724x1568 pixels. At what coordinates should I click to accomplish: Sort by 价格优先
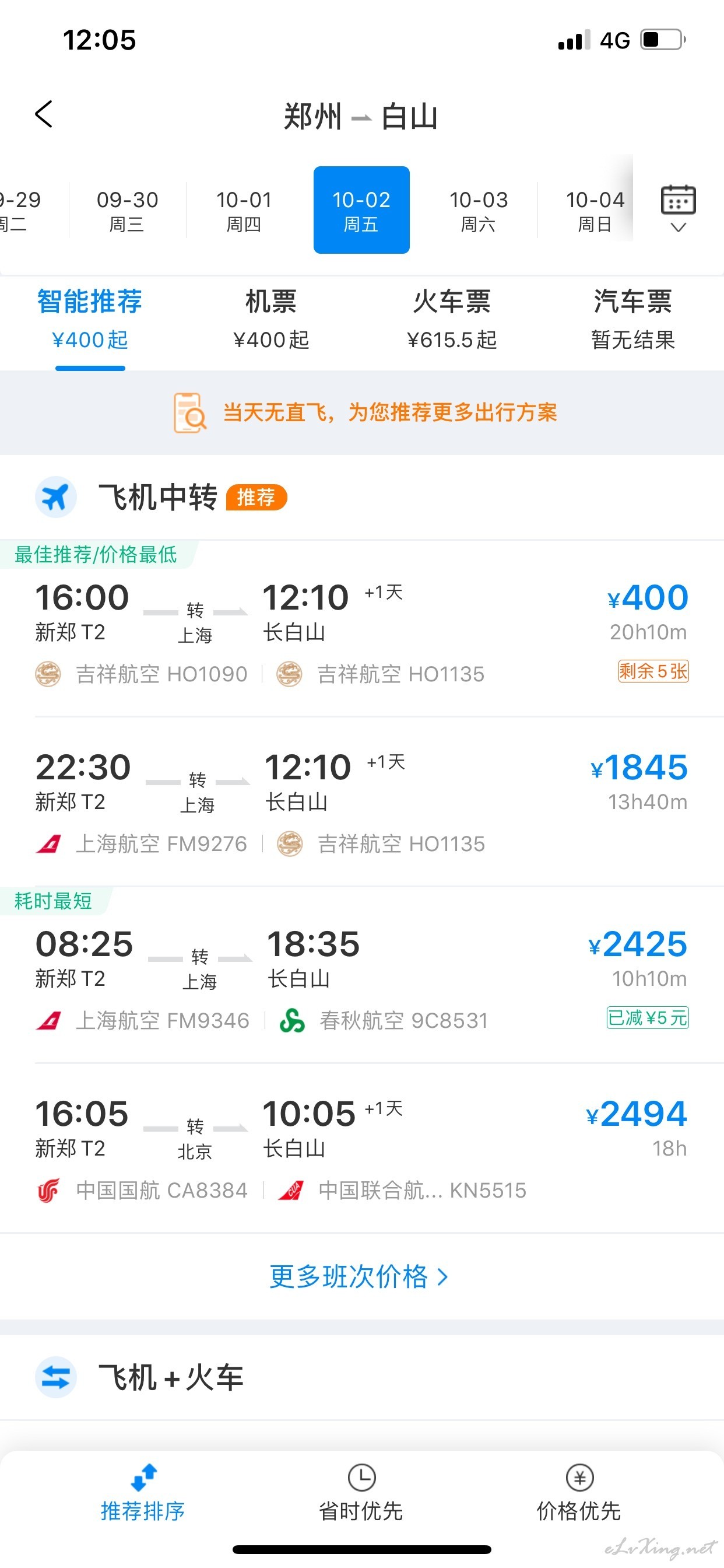(579, 1493)
